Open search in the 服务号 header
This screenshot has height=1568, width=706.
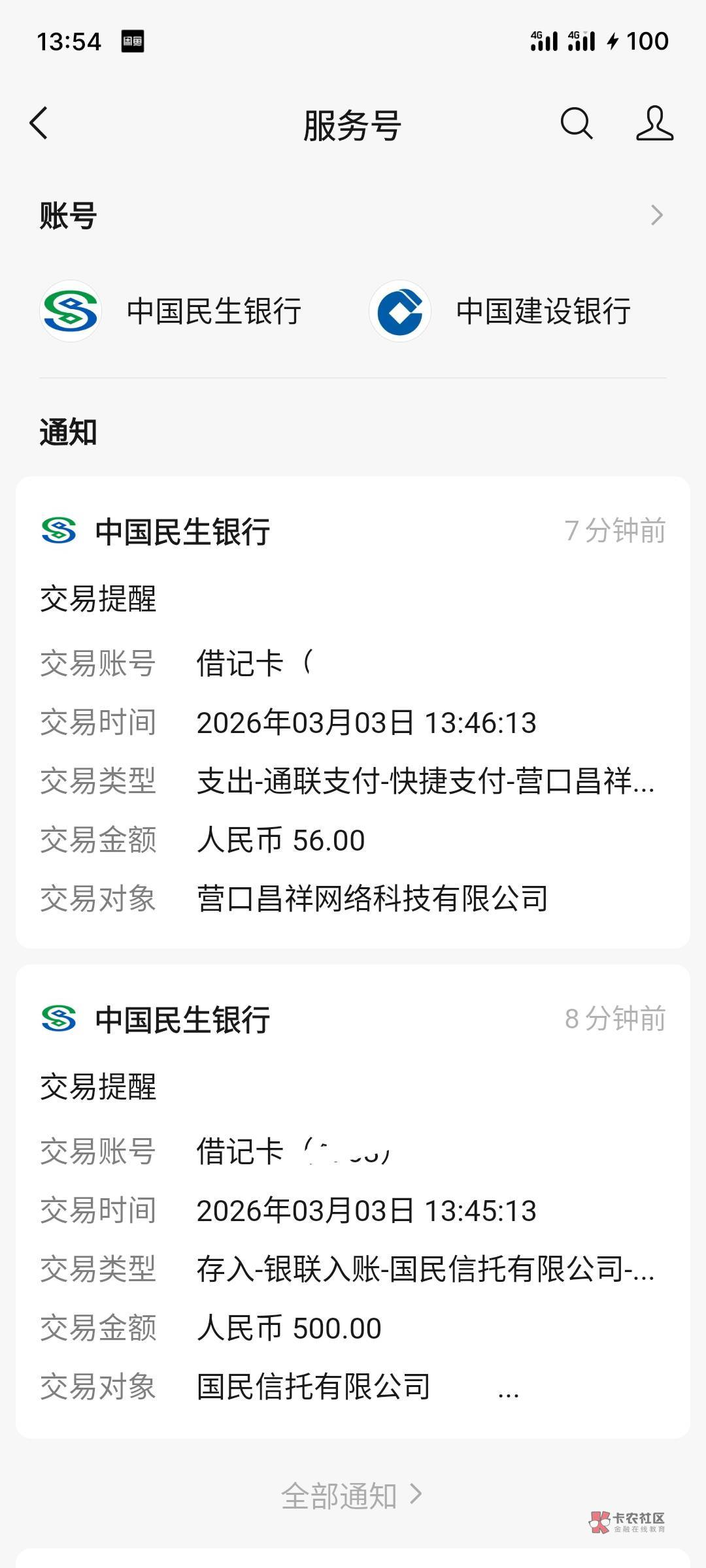pos(577,123)
